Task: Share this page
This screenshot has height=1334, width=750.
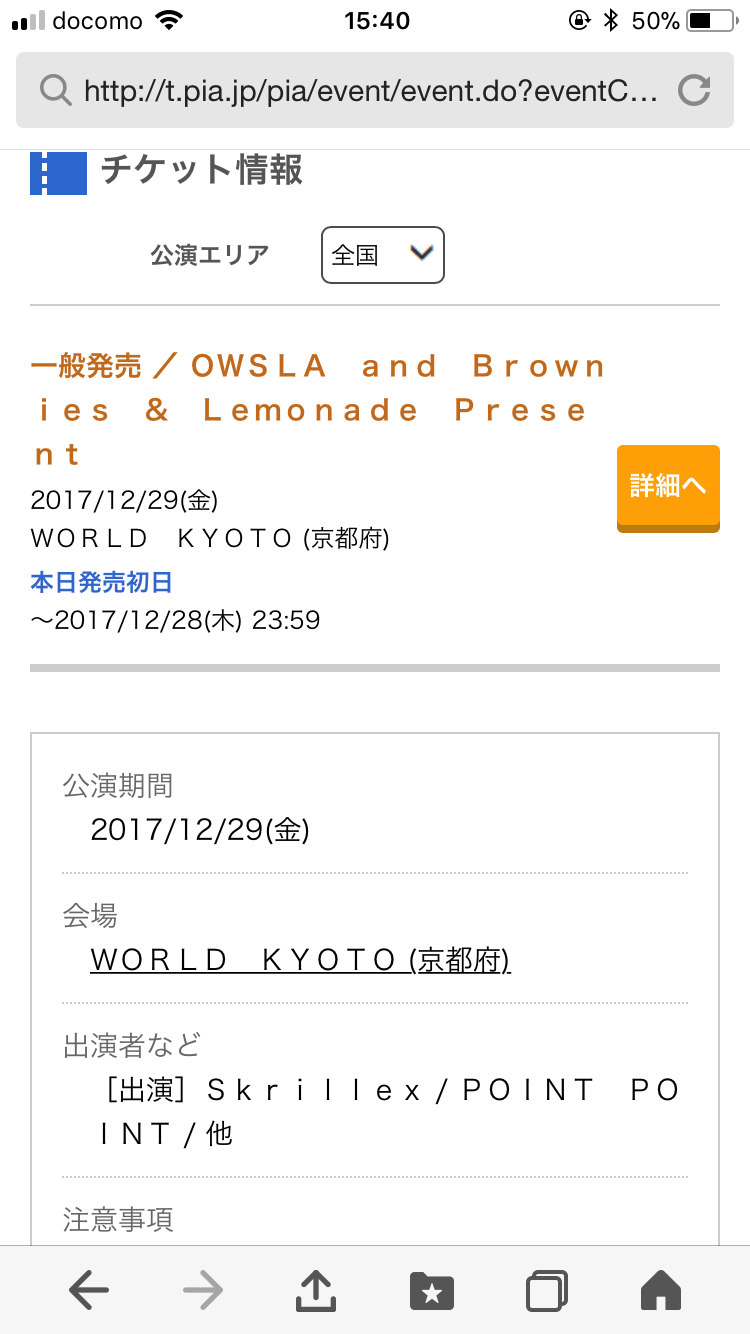Action: 317,1290
